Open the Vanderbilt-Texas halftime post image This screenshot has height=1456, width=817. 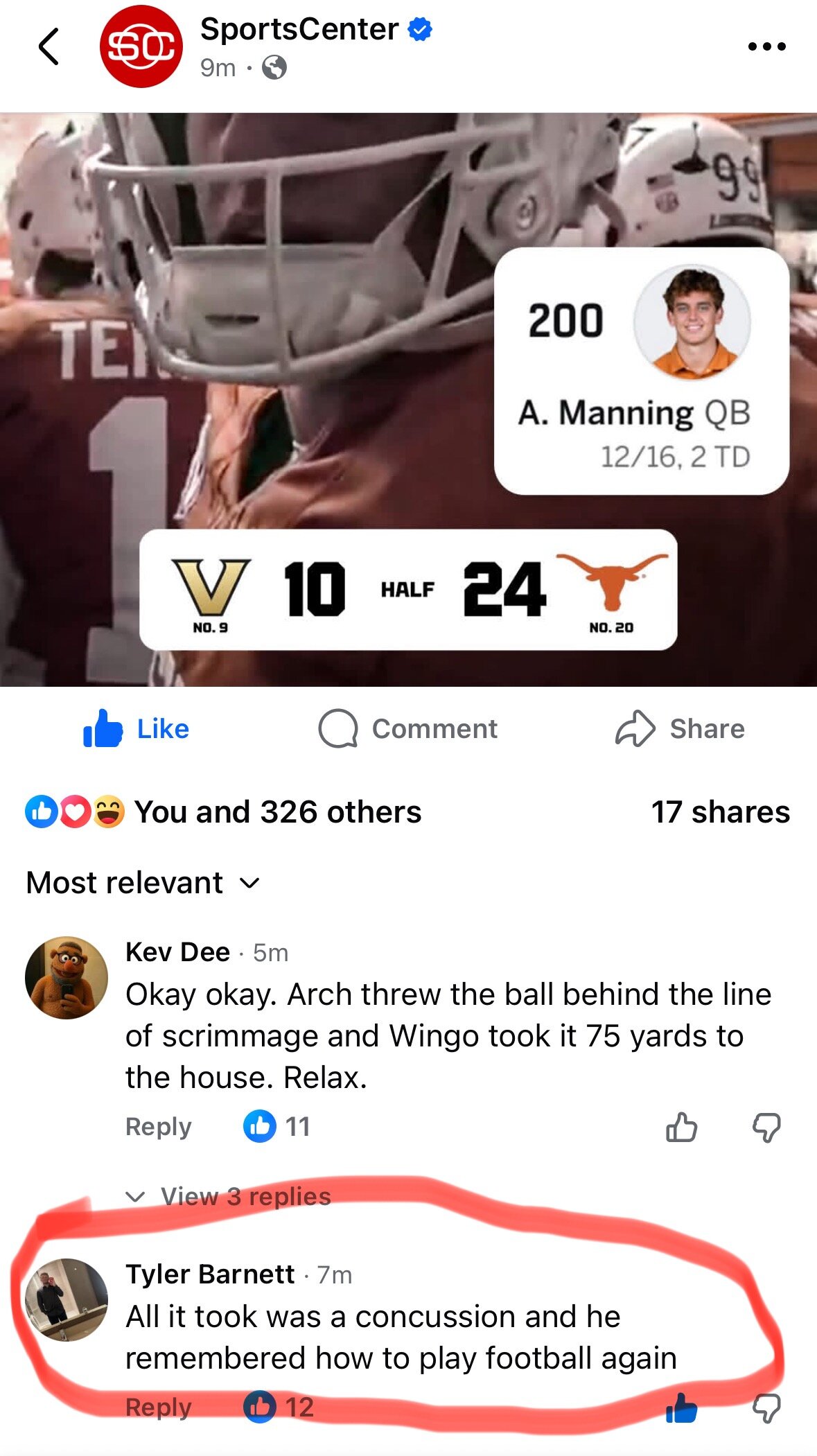(408, 399)
